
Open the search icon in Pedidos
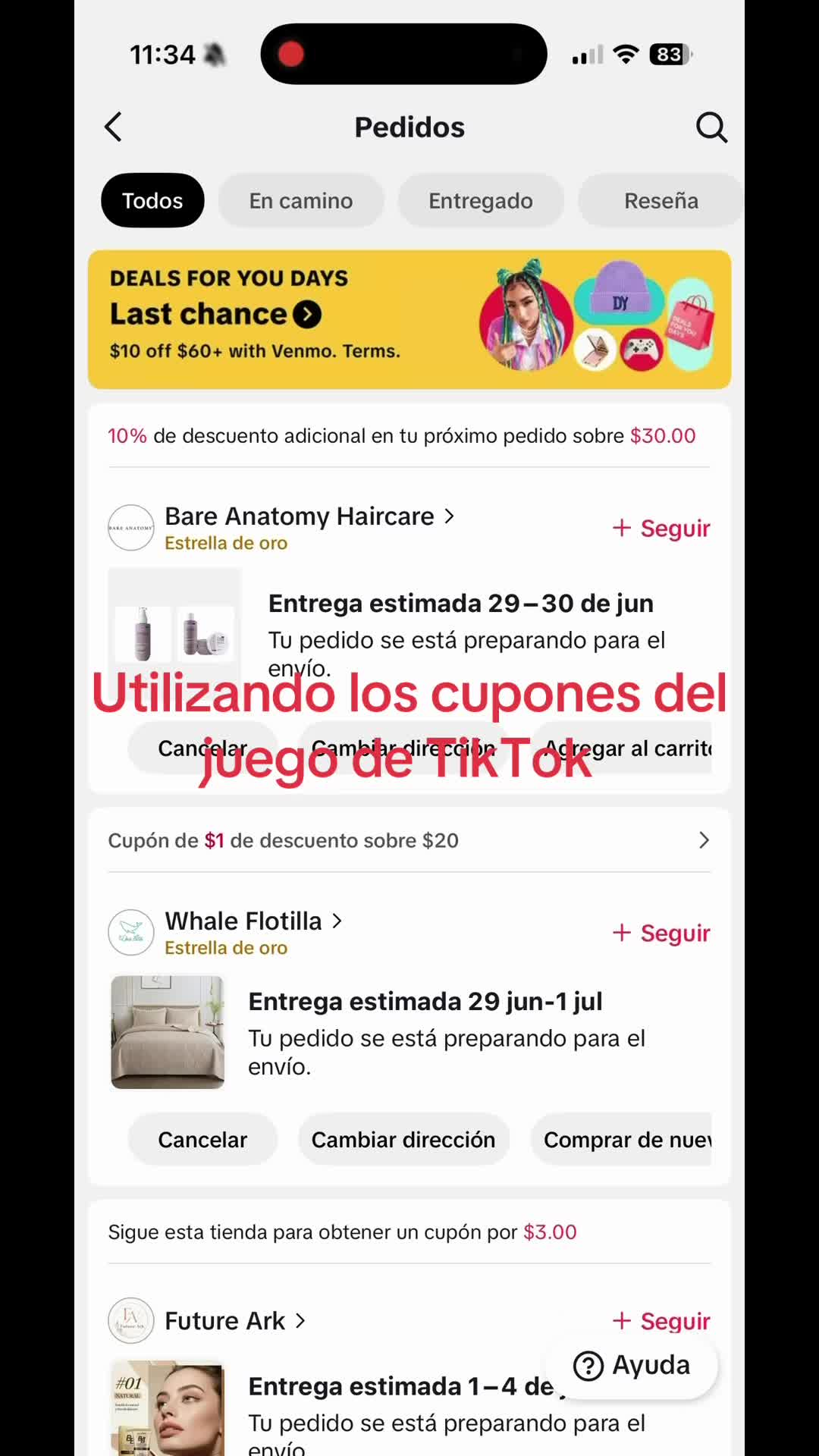pos(711,127)
